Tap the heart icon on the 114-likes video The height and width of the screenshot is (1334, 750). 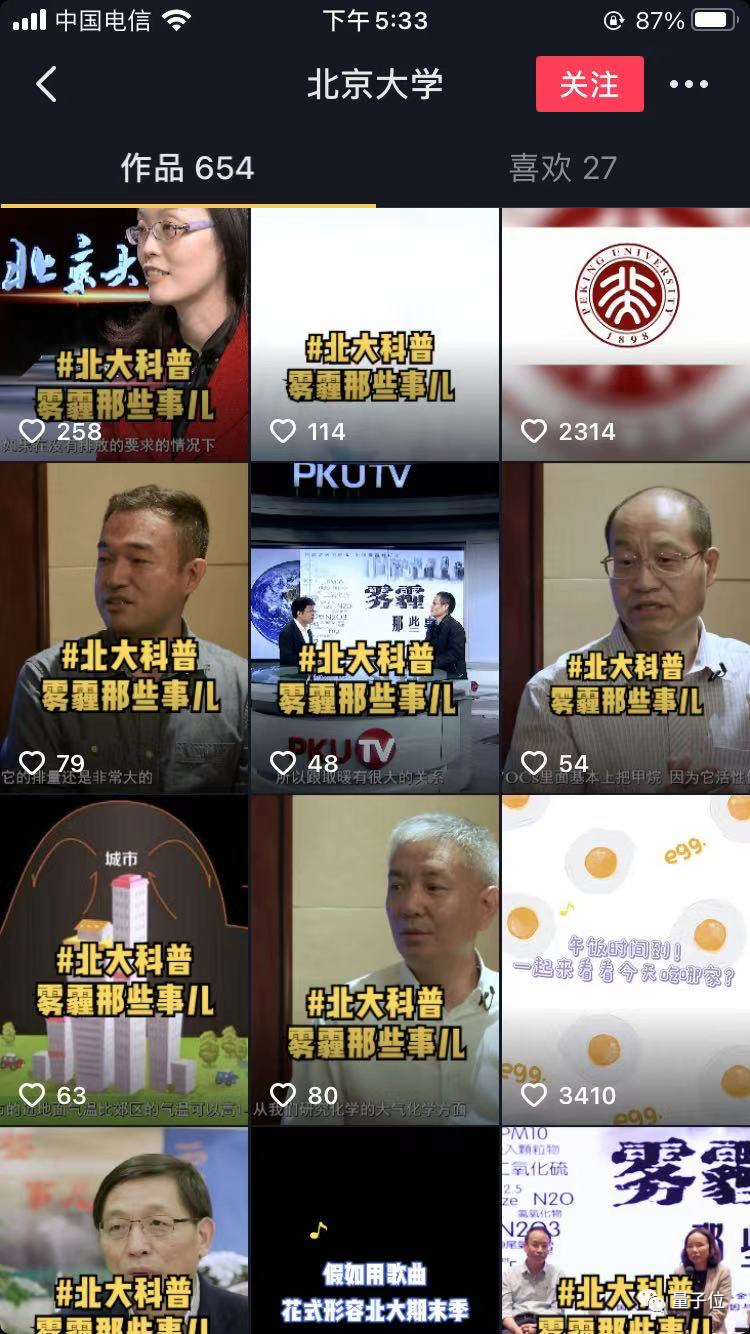[x=283, y=432]
